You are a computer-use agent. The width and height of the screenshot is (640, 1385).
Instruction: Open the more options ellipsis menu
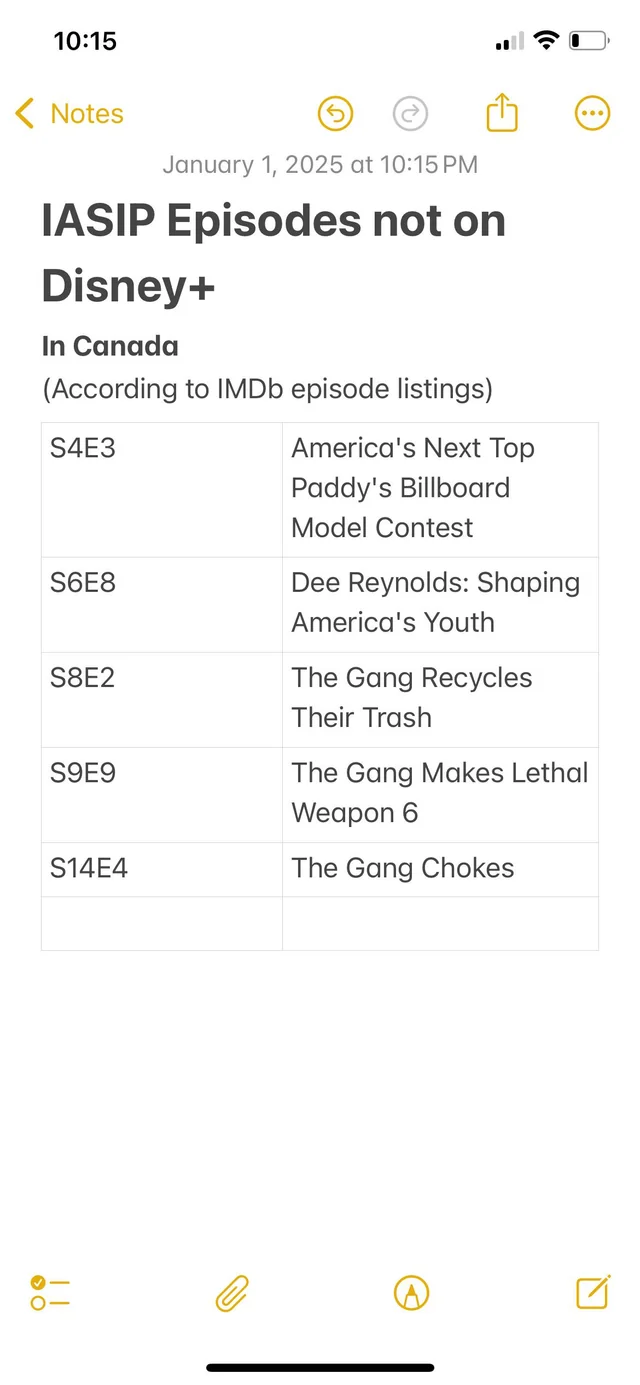click(x=593, y=114)
